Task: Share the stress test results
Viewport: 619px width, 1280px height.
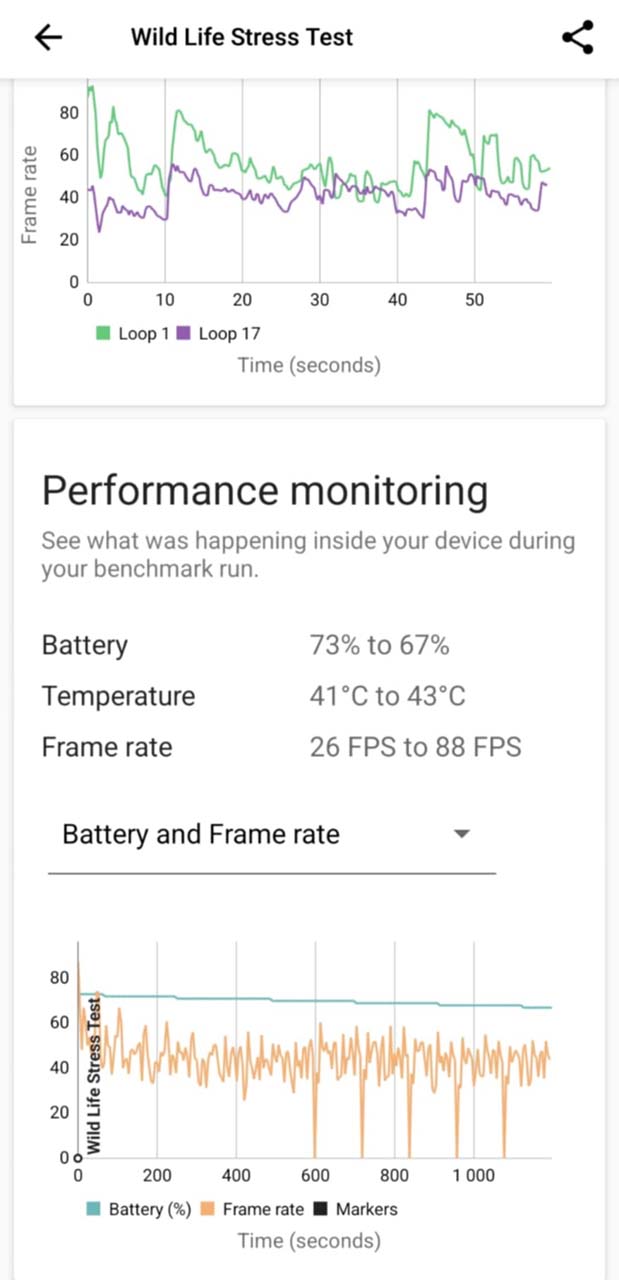Action: tap(577, 37)
